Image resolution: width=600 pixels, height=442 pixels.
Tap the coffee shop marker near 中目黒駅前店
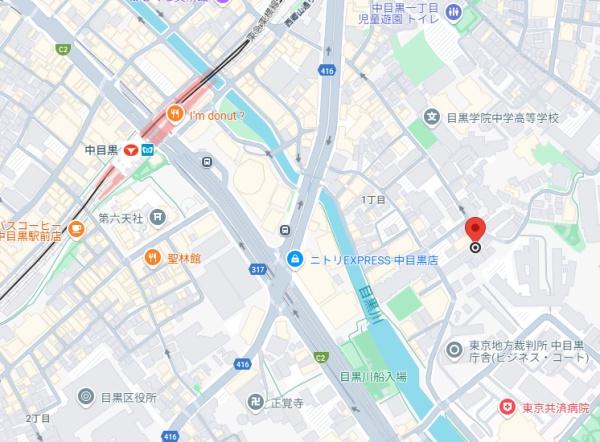76,228
